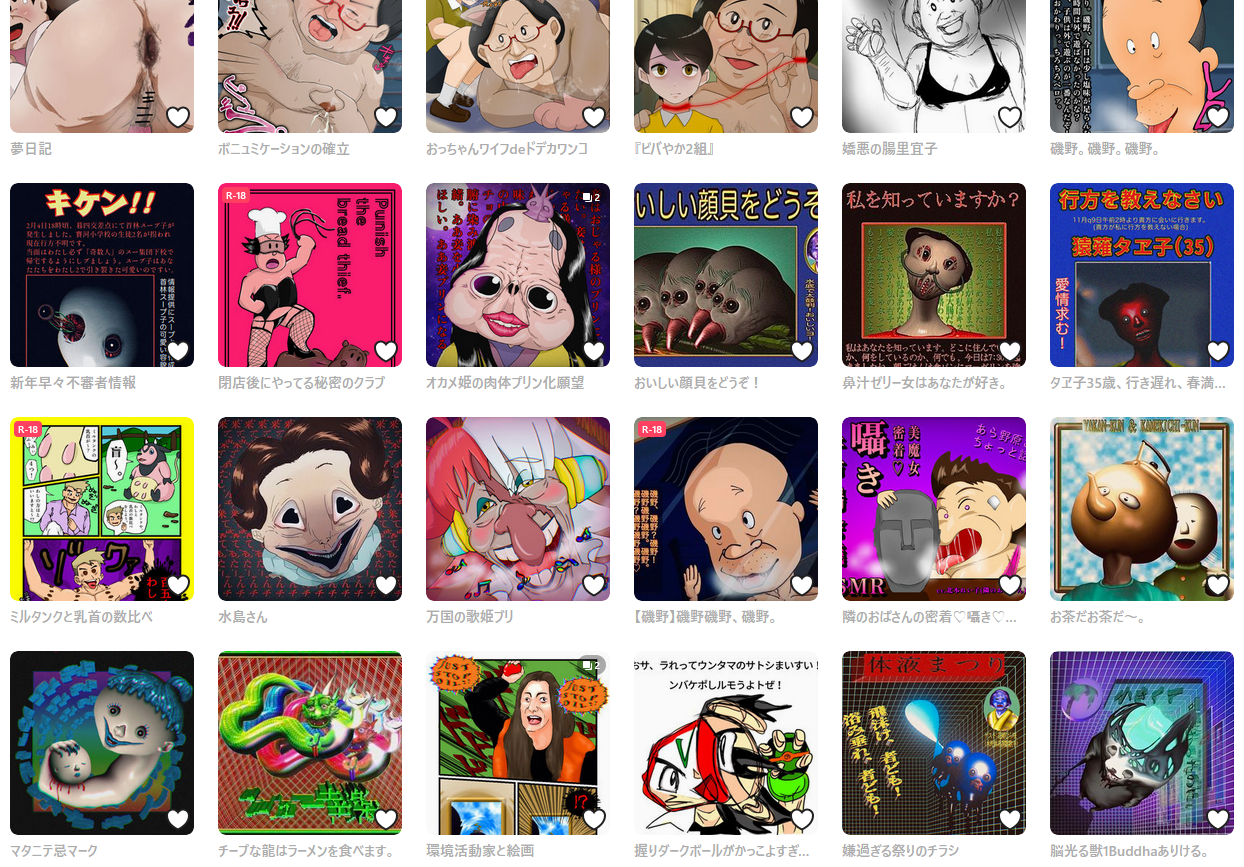Like the おいしい顔貝をどうぞ！ artwork
The image size is (1244, 867).
coord(802,351)
